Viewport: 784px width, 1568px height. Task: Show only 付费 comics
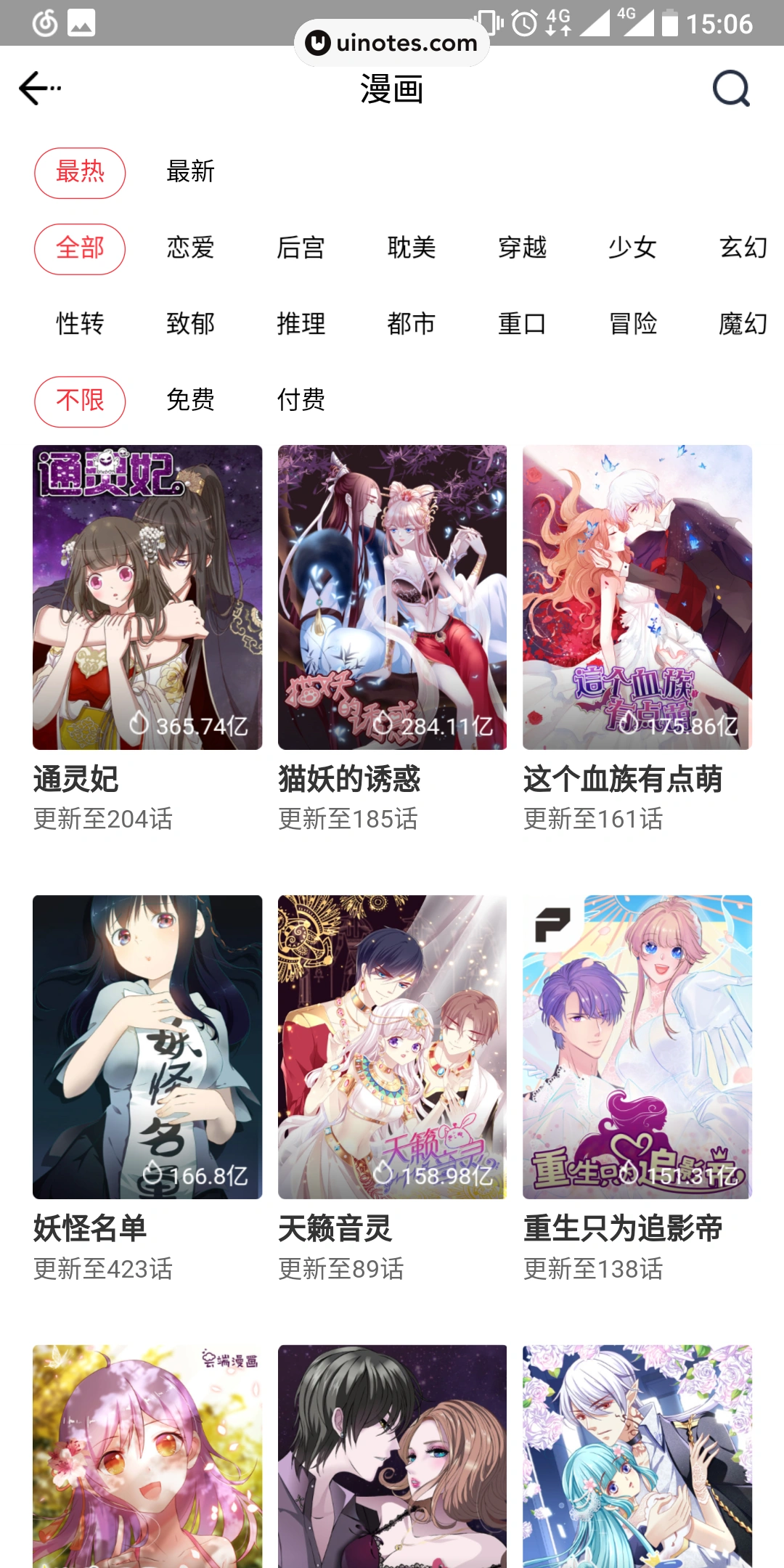[301, 400]
